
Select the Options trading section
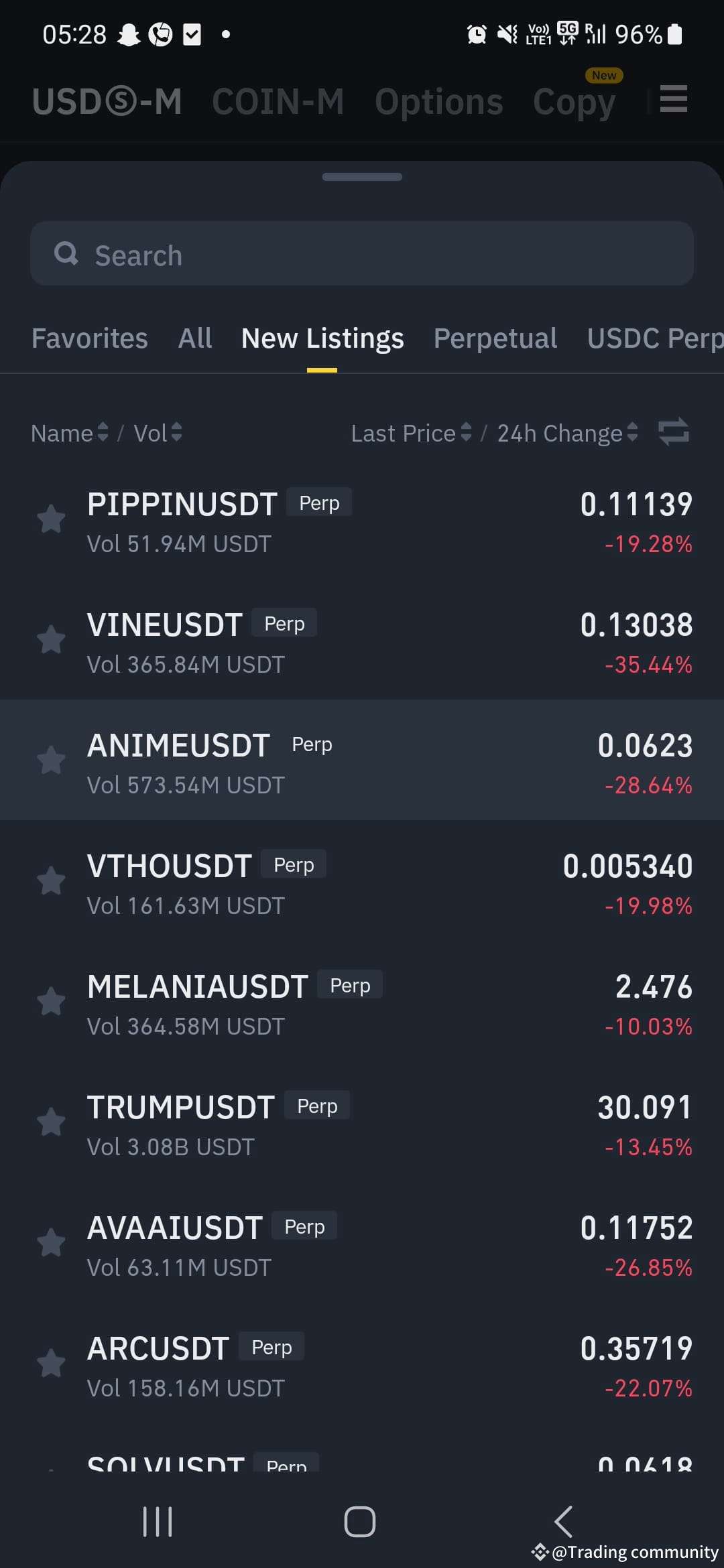(x=439, y=102)
